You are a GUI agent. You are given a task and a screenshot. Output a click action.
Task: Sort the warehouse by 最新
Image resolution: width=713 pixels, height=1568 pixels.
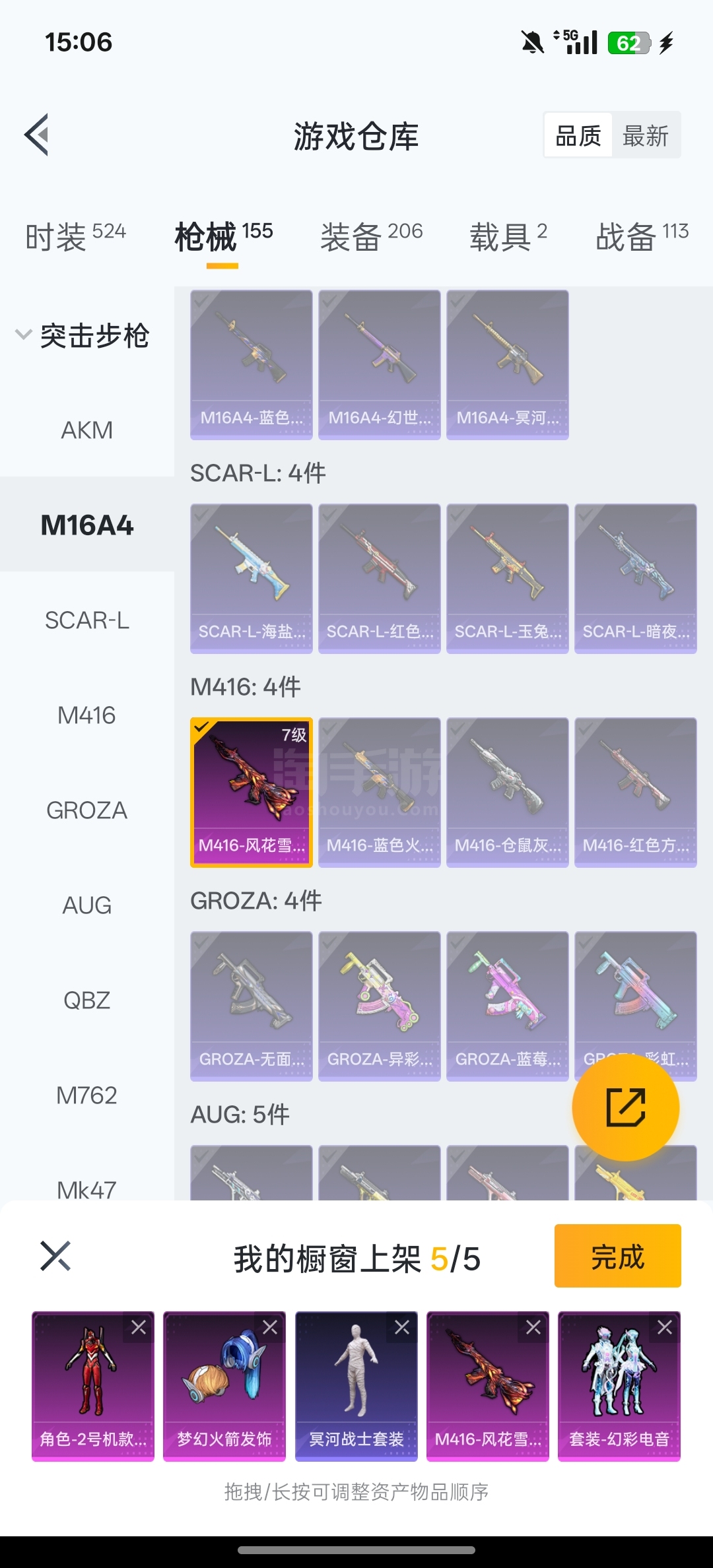(645, 136)
